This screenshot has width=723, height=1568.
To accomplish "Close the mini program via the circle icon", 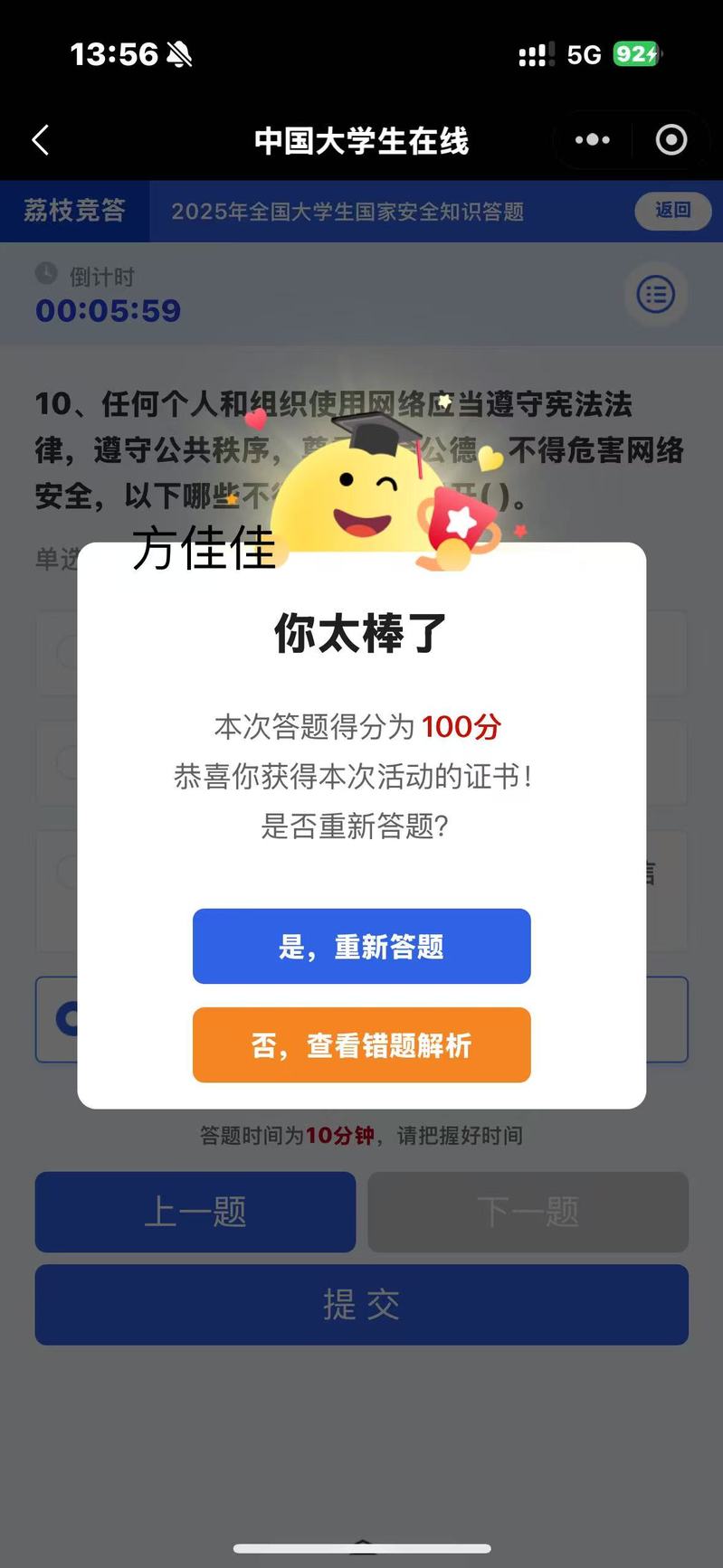I will pos(671,140).
